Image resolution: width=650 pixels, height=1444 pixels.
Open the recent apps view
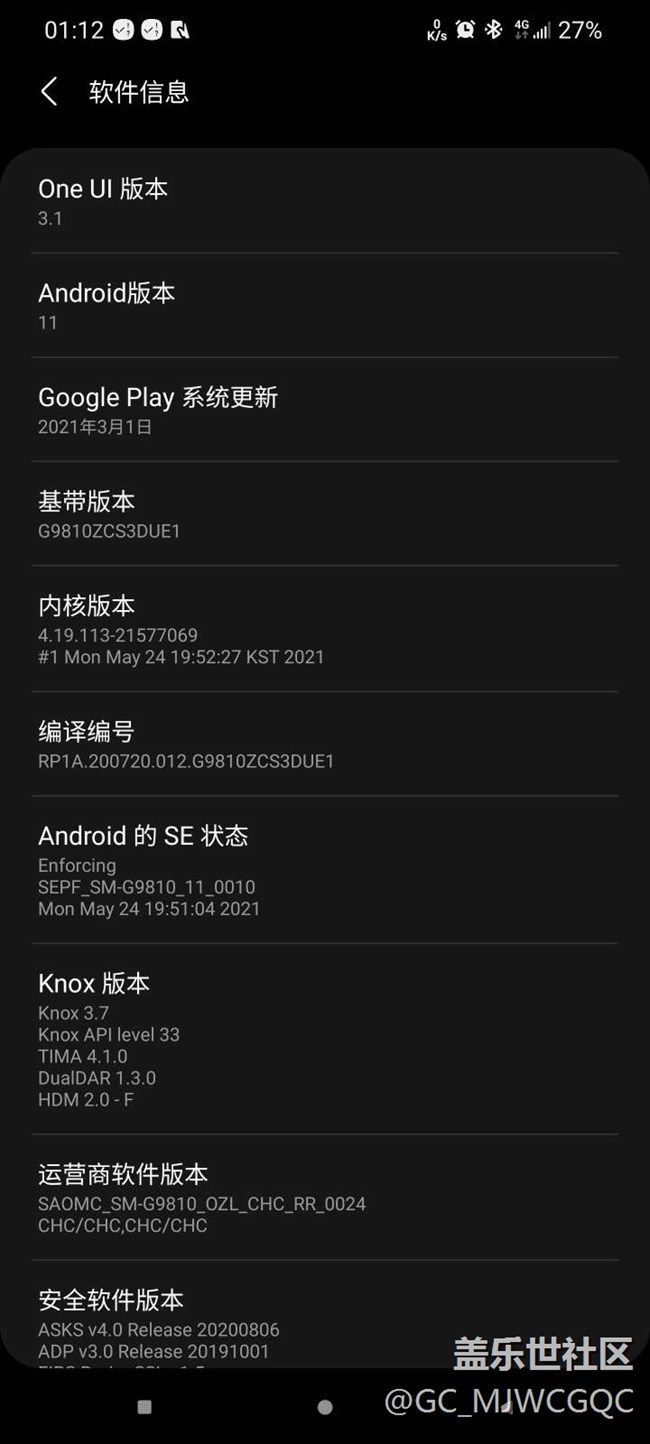point(144,1407)
